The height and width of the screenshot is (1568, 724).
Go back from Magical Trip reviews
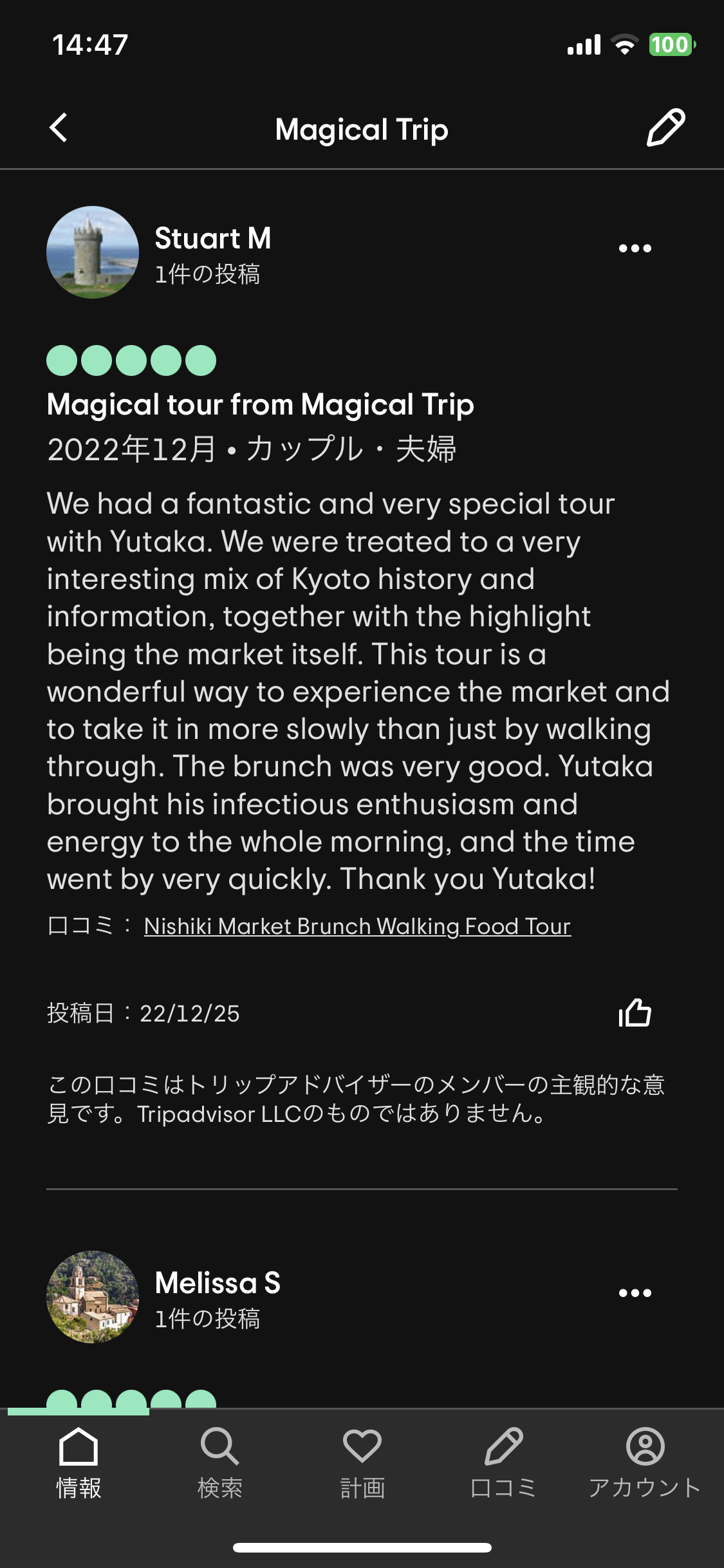click(x=59, y=127)
